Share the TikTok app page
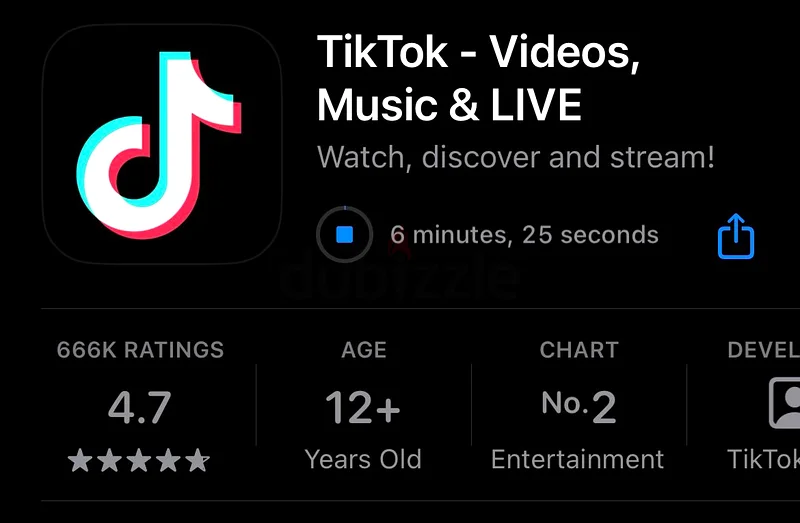800x523 pixels. click(736, 237)
